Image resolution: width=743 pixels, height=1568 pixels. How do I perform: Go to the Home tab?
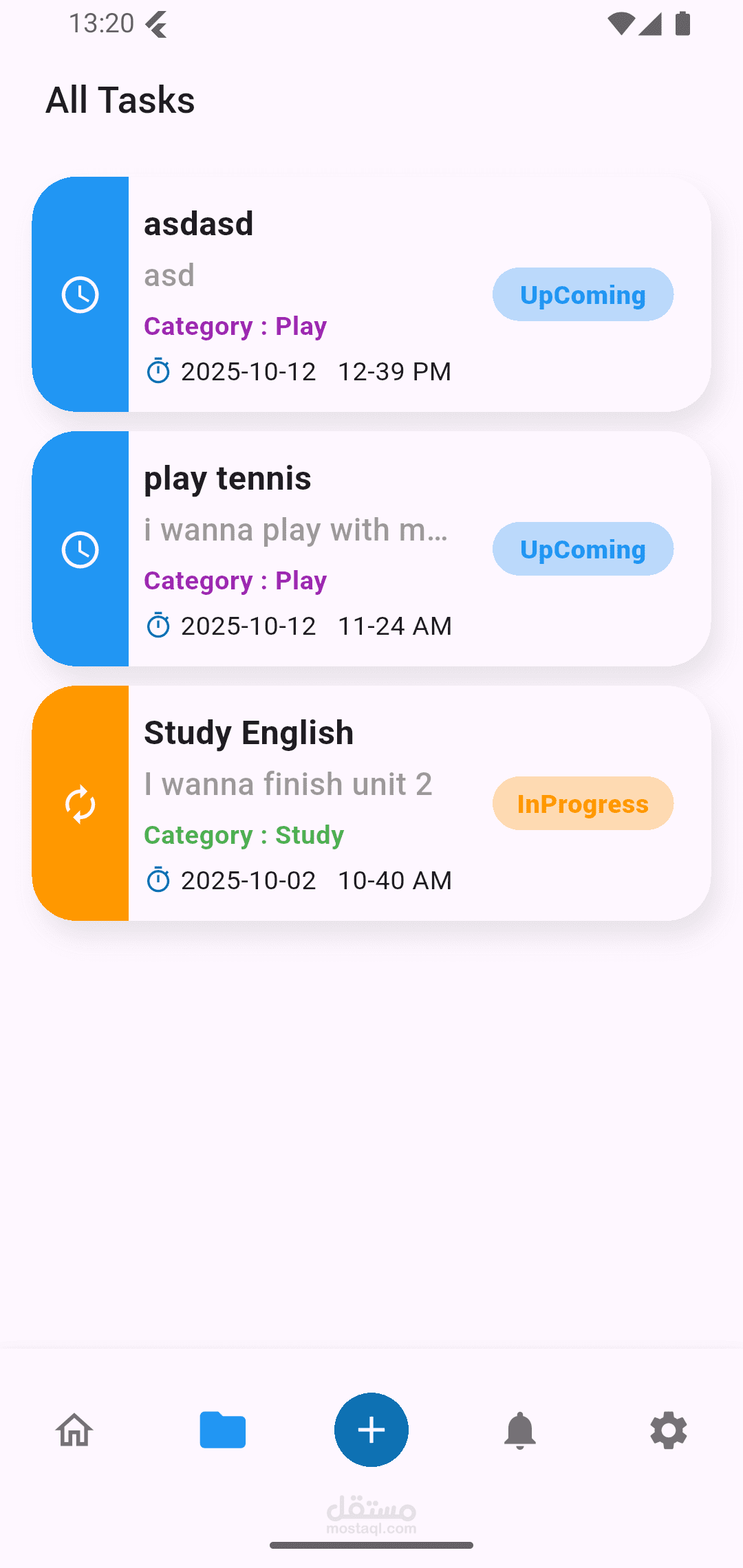[74, 1430]
